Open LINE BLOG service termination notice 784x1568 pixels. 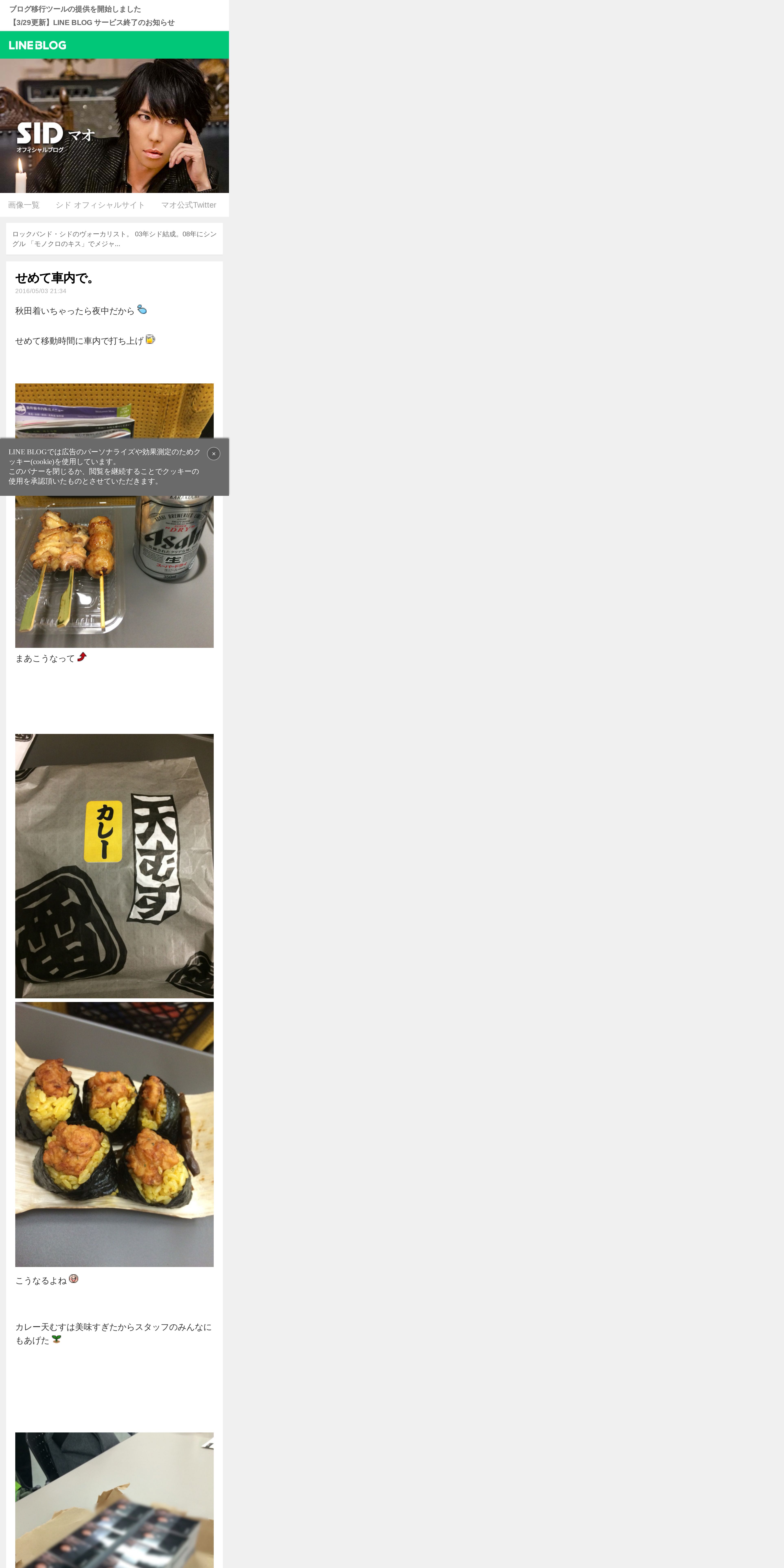(x=92, y=23)
